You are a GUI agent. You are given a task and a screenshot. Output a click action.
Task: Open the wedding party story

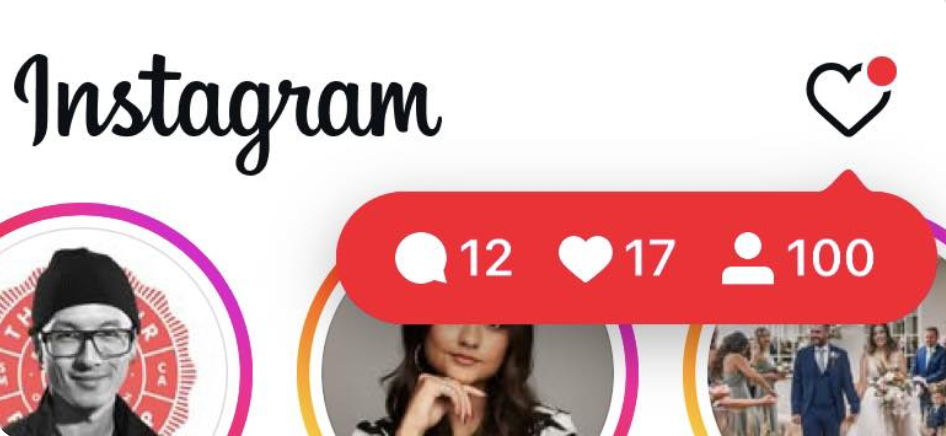[x=830, y=385]
